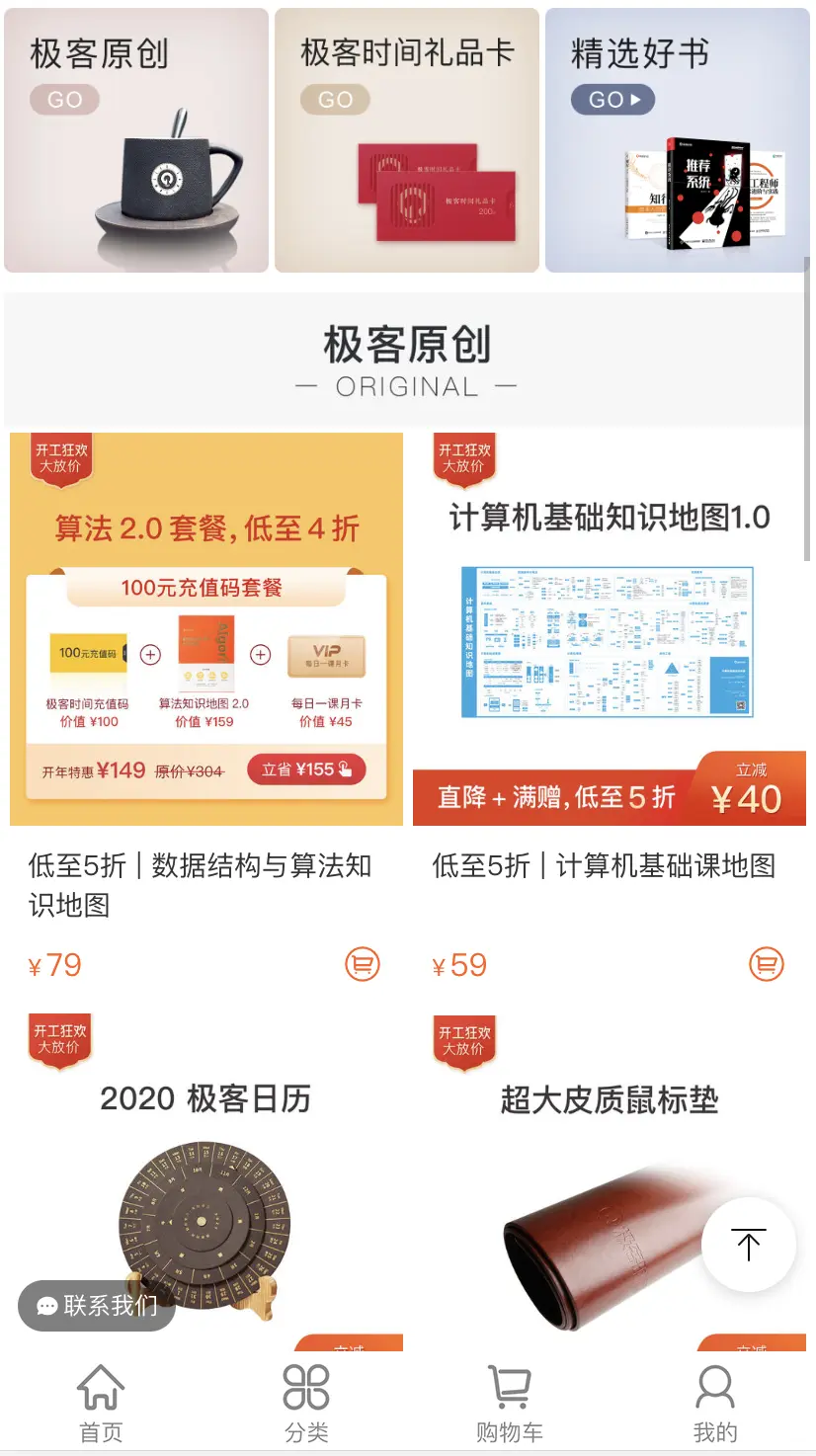View the 数据结构与算法知识地图 product
816x1456 pixels.
206,629
